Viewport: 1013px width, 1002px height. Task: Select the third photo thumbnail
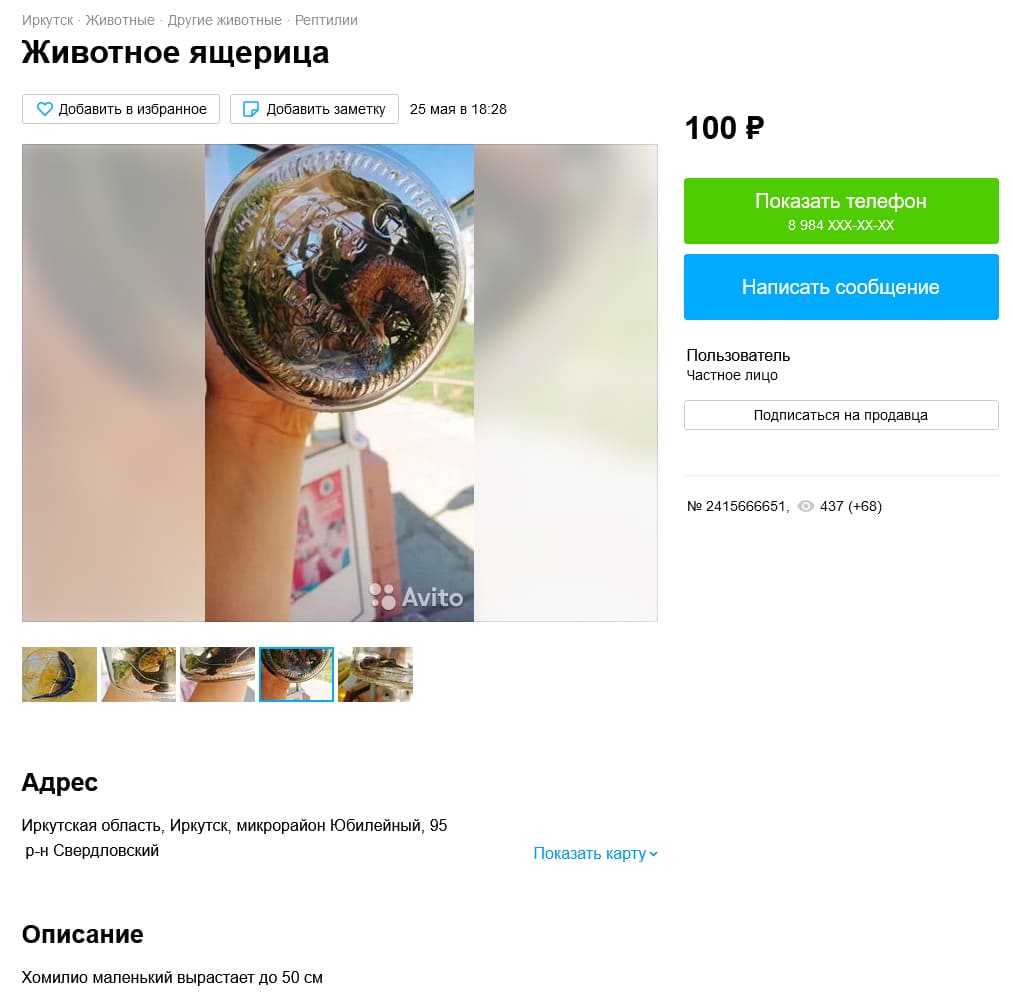point(217,674)
